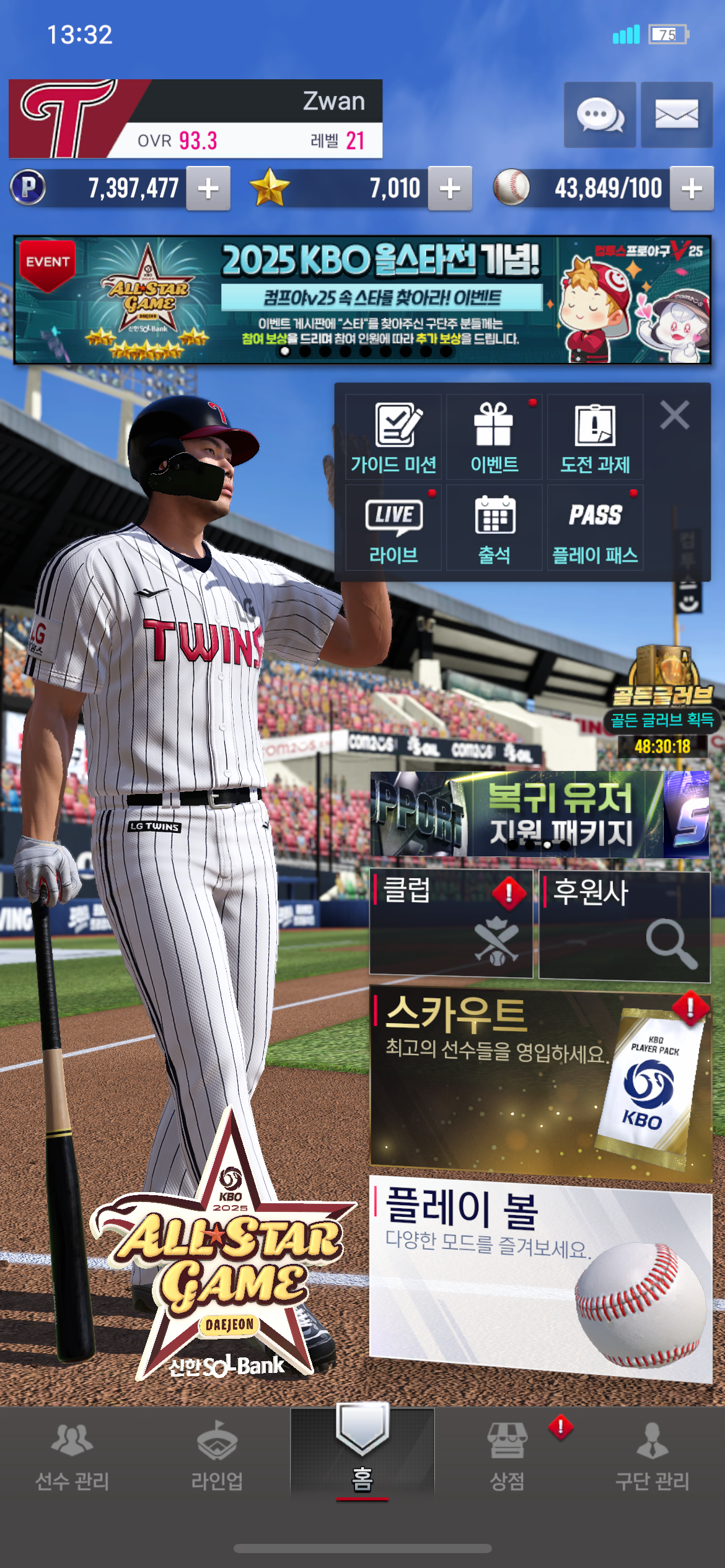Open 가이드 미션 menu
Viewport: 725px width, 1568px height.
[393, 437]
